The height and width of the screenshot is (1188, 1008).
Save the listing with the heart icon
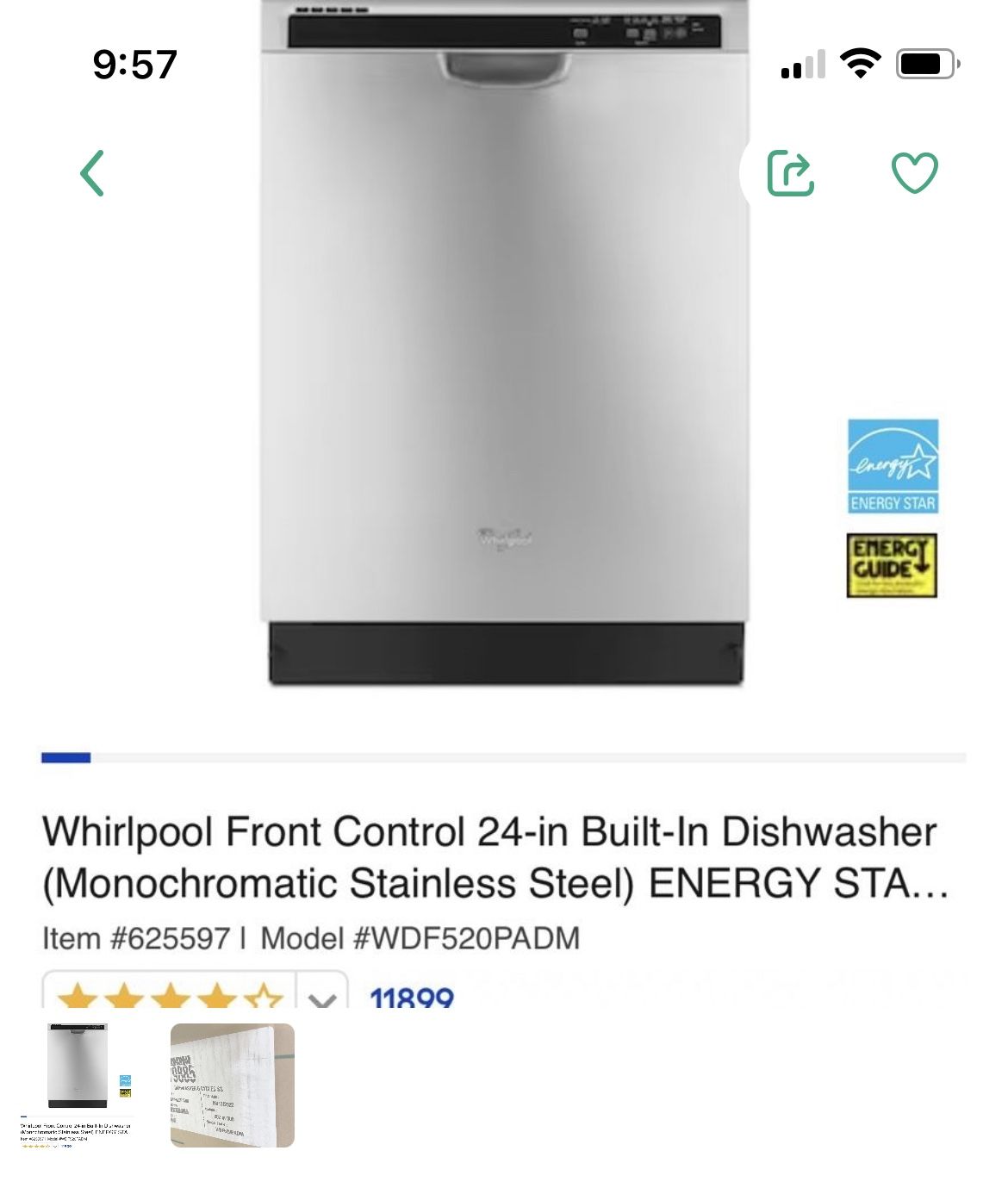pos(914,173)
